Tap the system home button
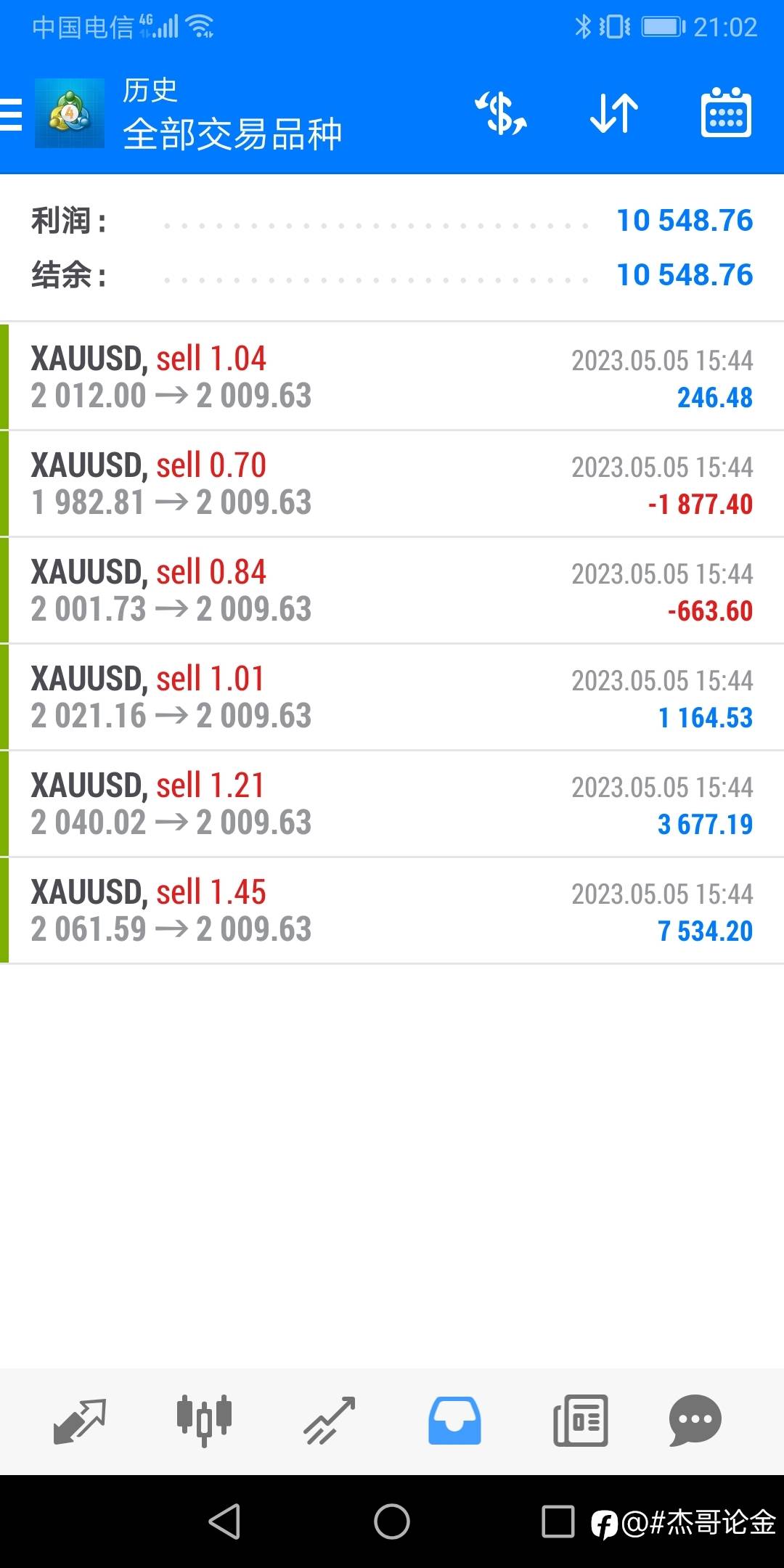The width and height of the screenshot is (784, 1568). [x=392, y=1522]
